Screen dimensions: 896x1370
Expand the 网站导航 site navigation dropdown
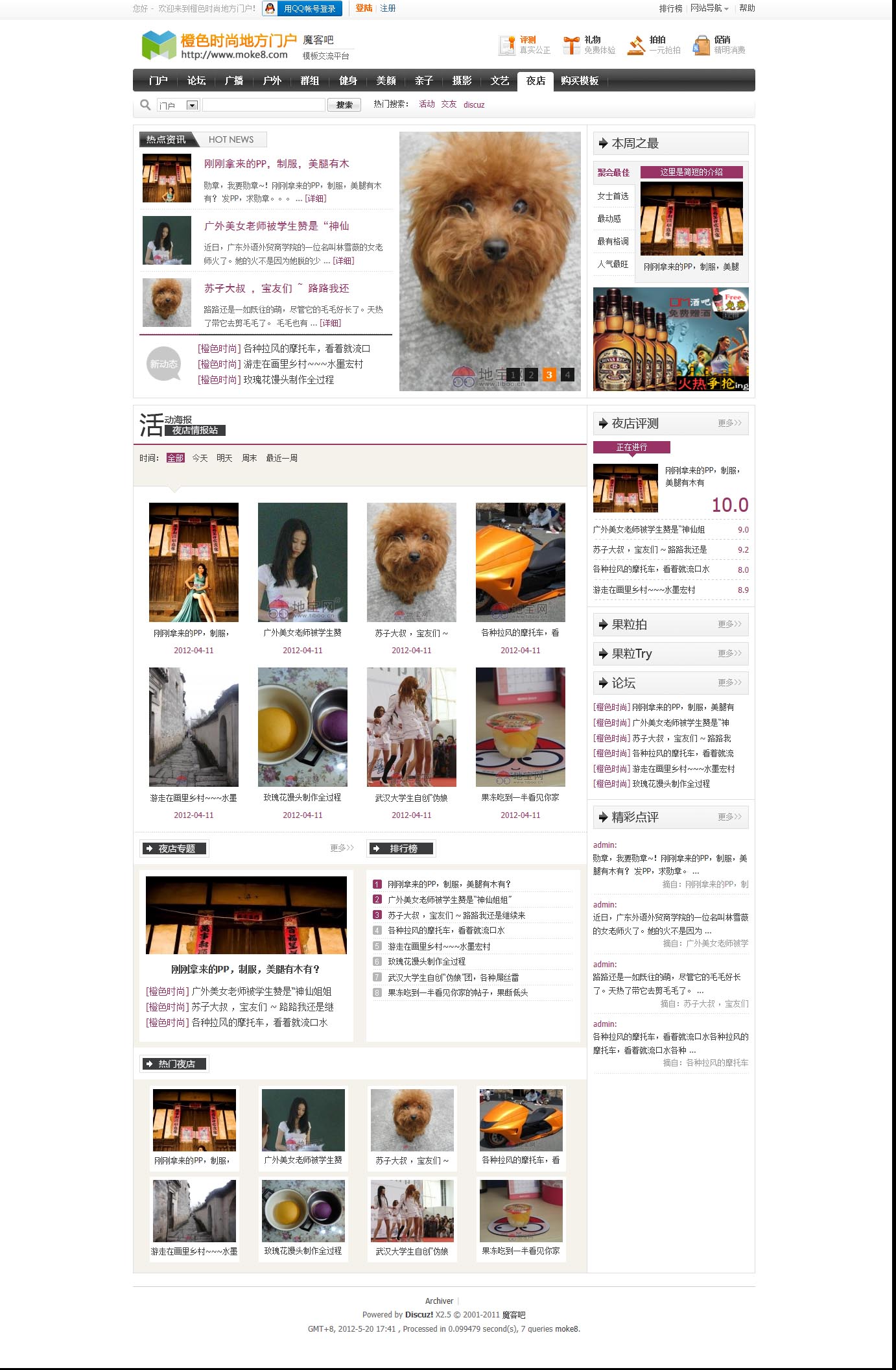[709, 8]
